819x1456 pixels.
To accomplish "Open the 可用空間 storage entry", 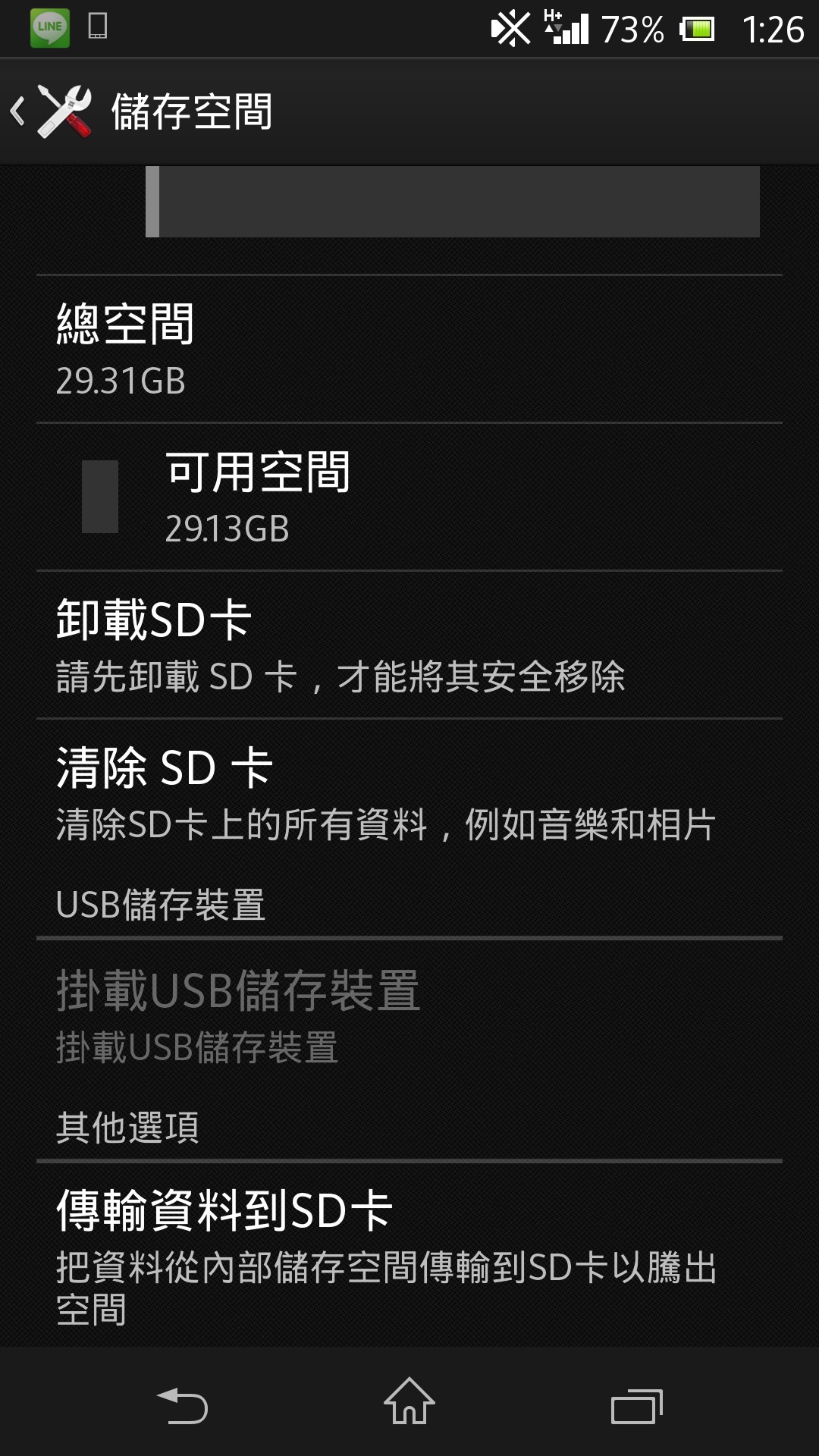I will 409,497.
